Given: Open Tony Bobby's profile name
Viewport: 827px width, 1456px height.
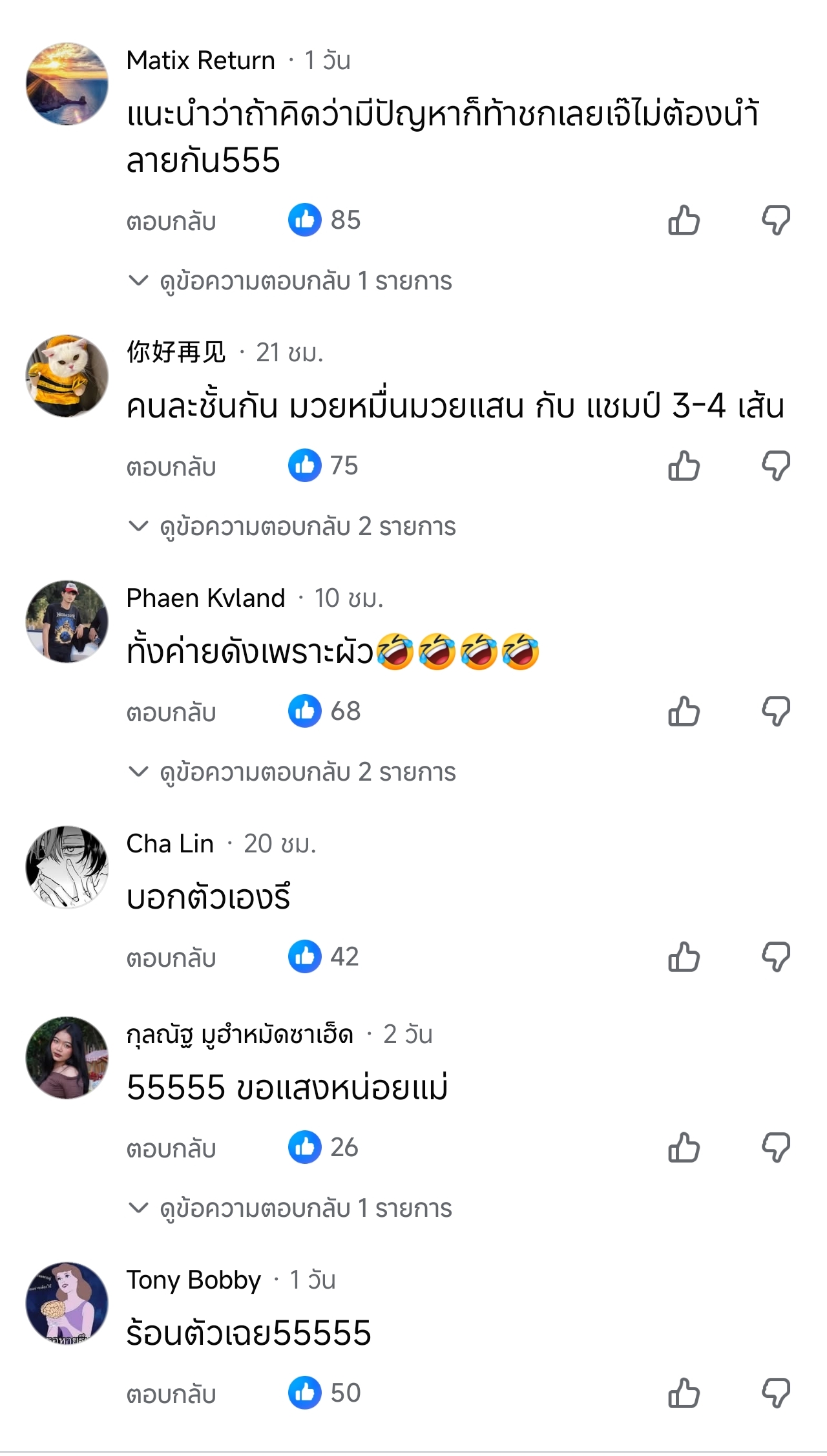Looking at the screenshot, I should click(x=193, y=1280).
